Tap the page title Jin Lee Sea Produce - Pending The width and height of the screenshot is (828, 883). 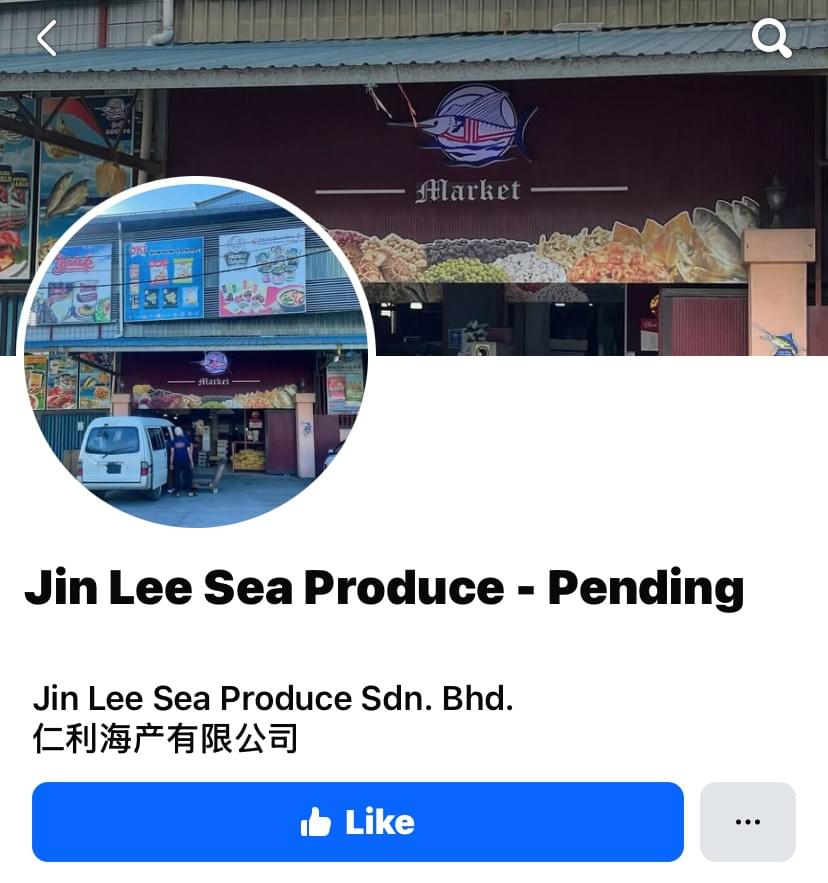(x=384, y=588)
